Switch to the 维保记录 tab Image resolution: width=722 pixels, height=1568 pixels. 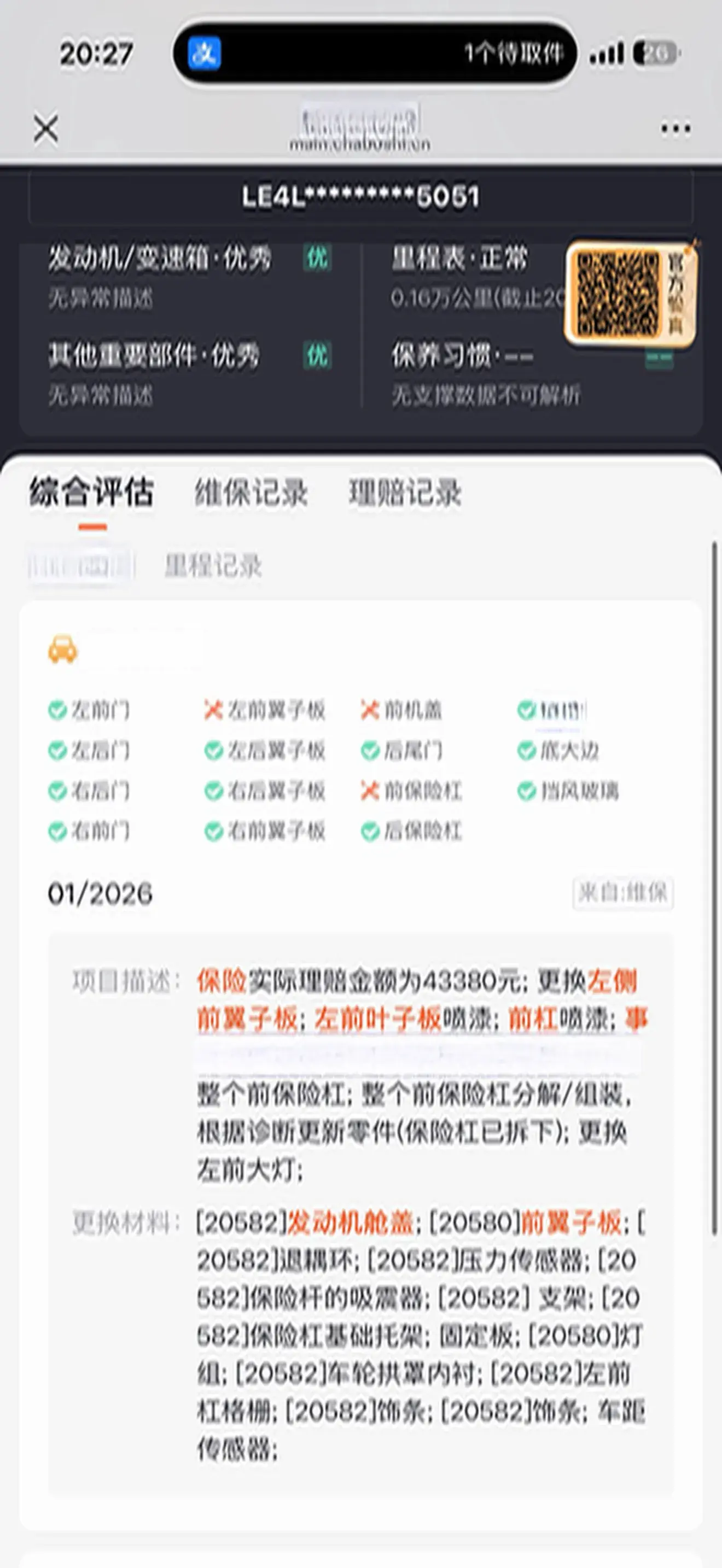[251, 493]
